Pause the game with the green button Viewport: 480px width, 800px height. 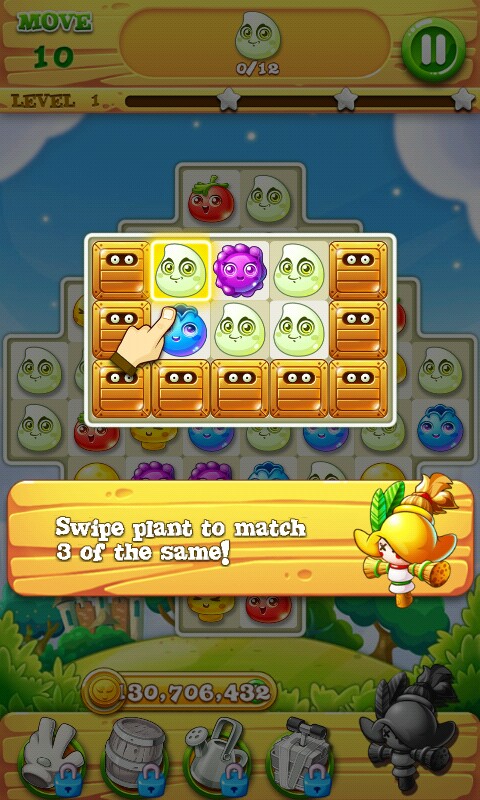(433, 49)
